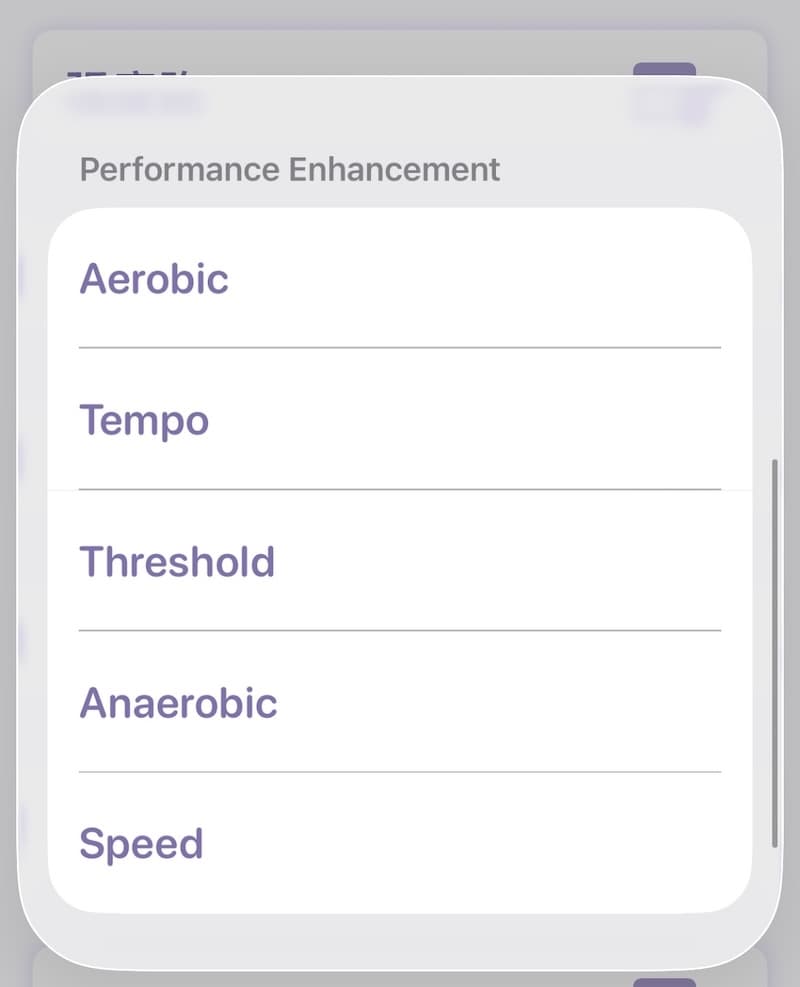Choose the Speed option
This screenshot has height=987, width=800.
coord(141,844)
